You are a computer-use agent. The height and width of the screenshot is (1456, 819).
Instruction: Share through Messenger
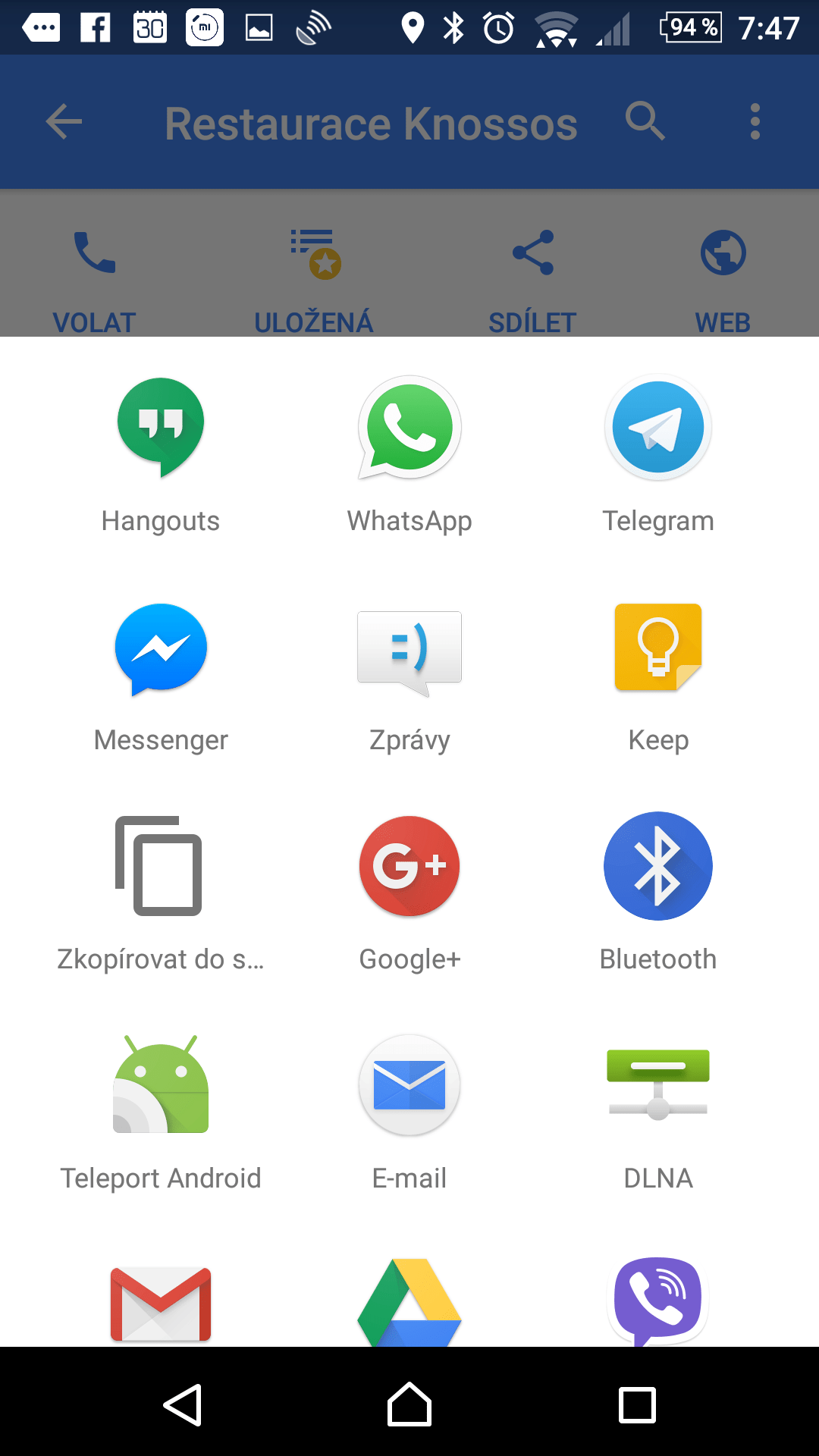(161, 675)
